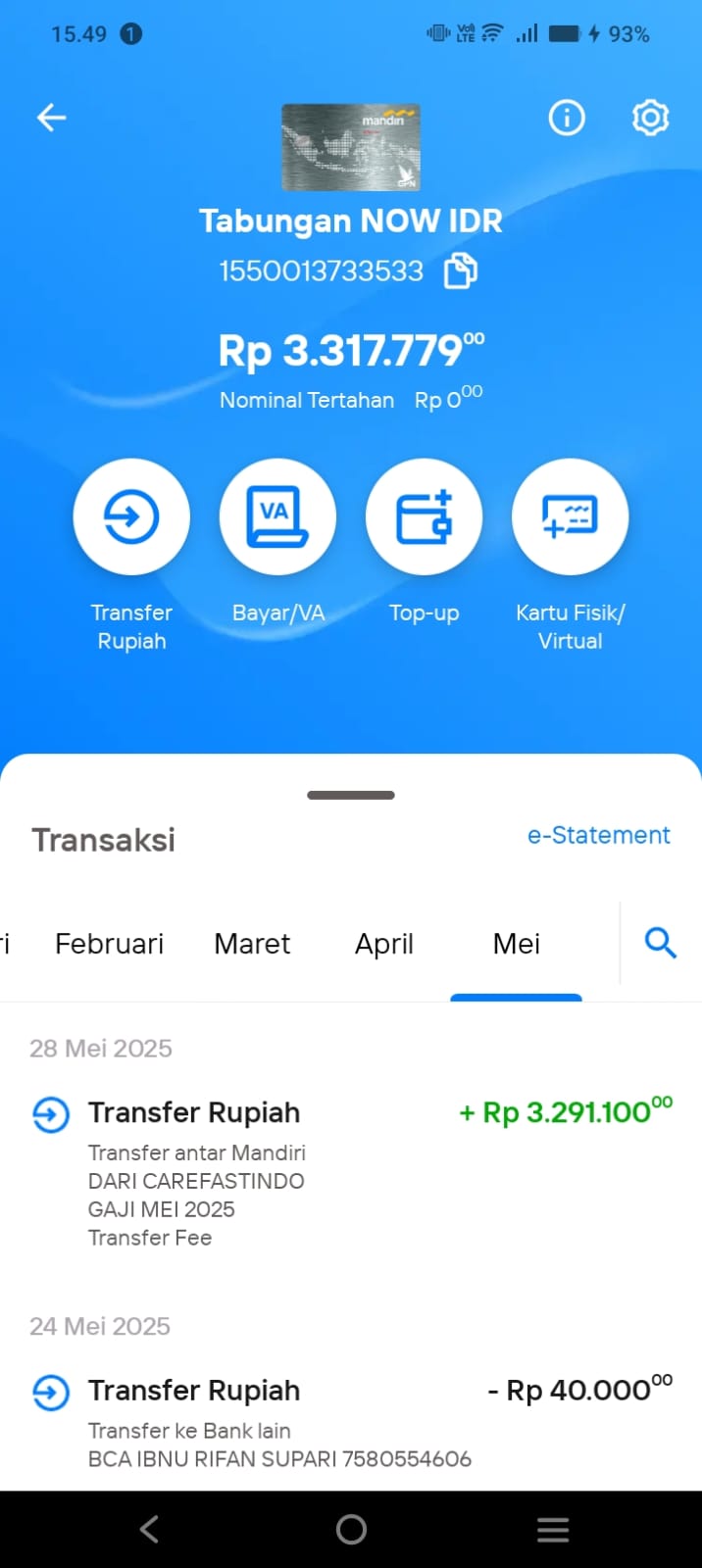Select the Mei tab
Screen dimensions: 702x1568
[x=516, y=944]
